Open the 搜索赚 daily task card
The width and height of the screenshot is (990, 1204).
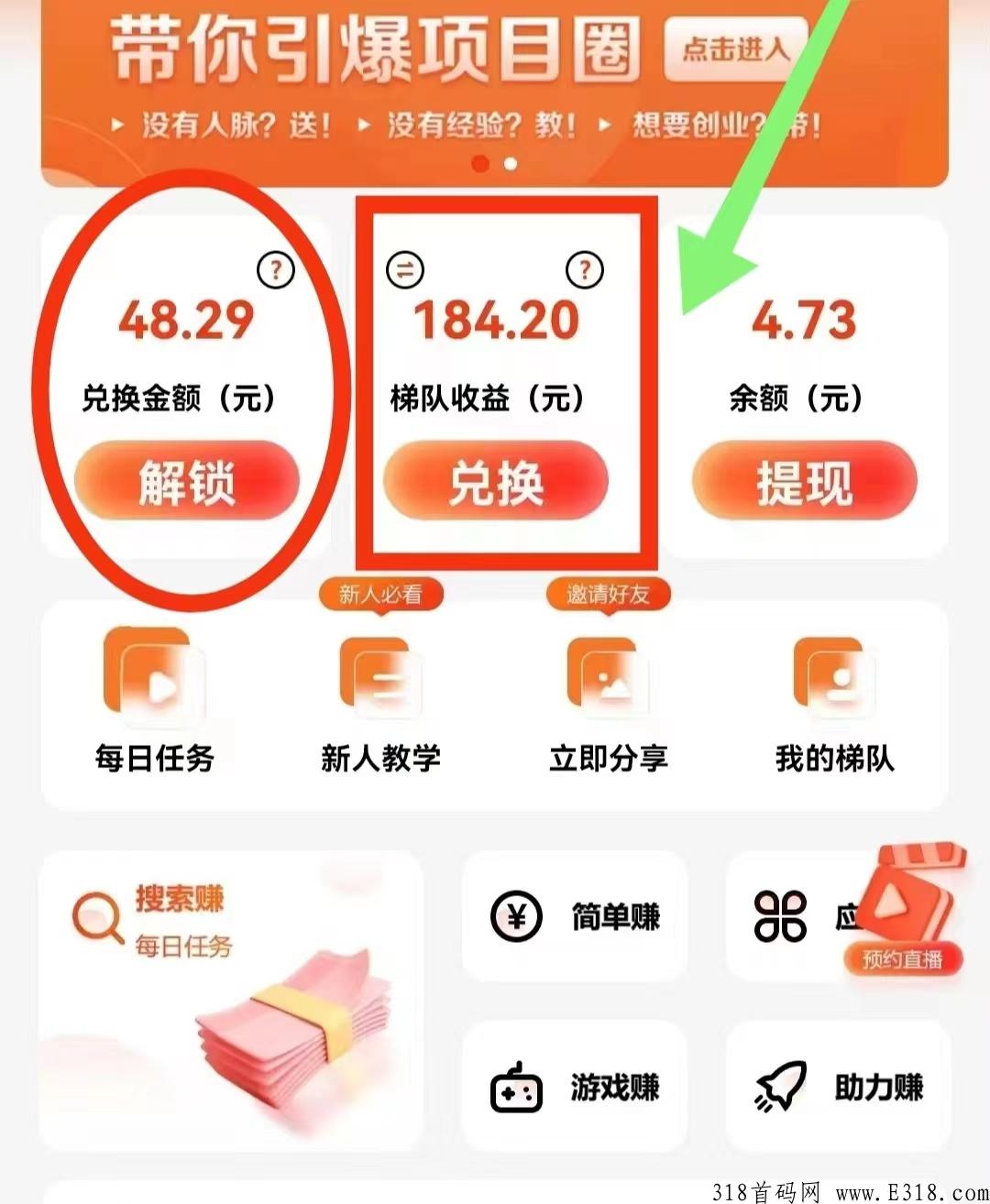[231, 999]
